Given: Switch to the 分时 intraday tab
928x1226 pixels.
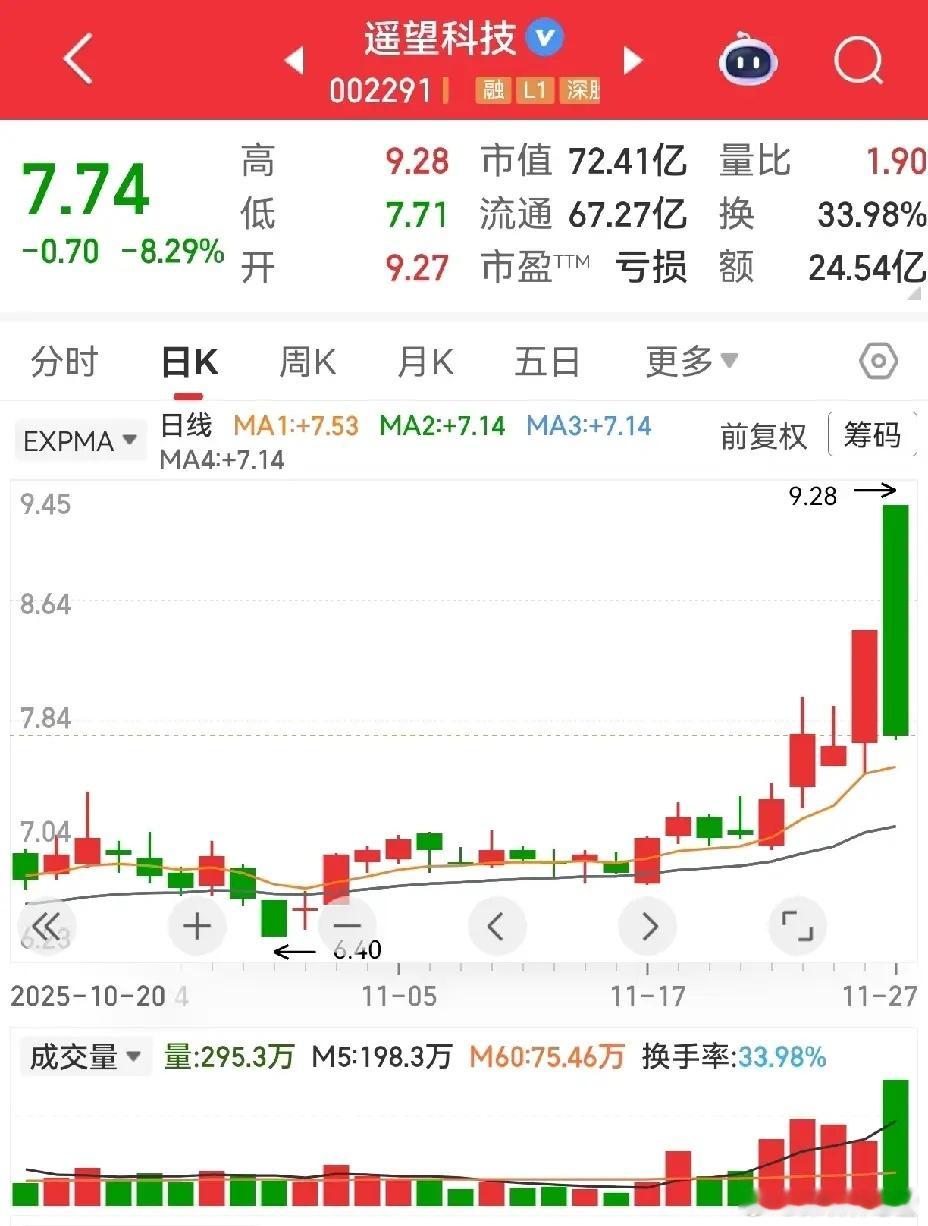Looking at the screenshot, I should pos(63,362).
